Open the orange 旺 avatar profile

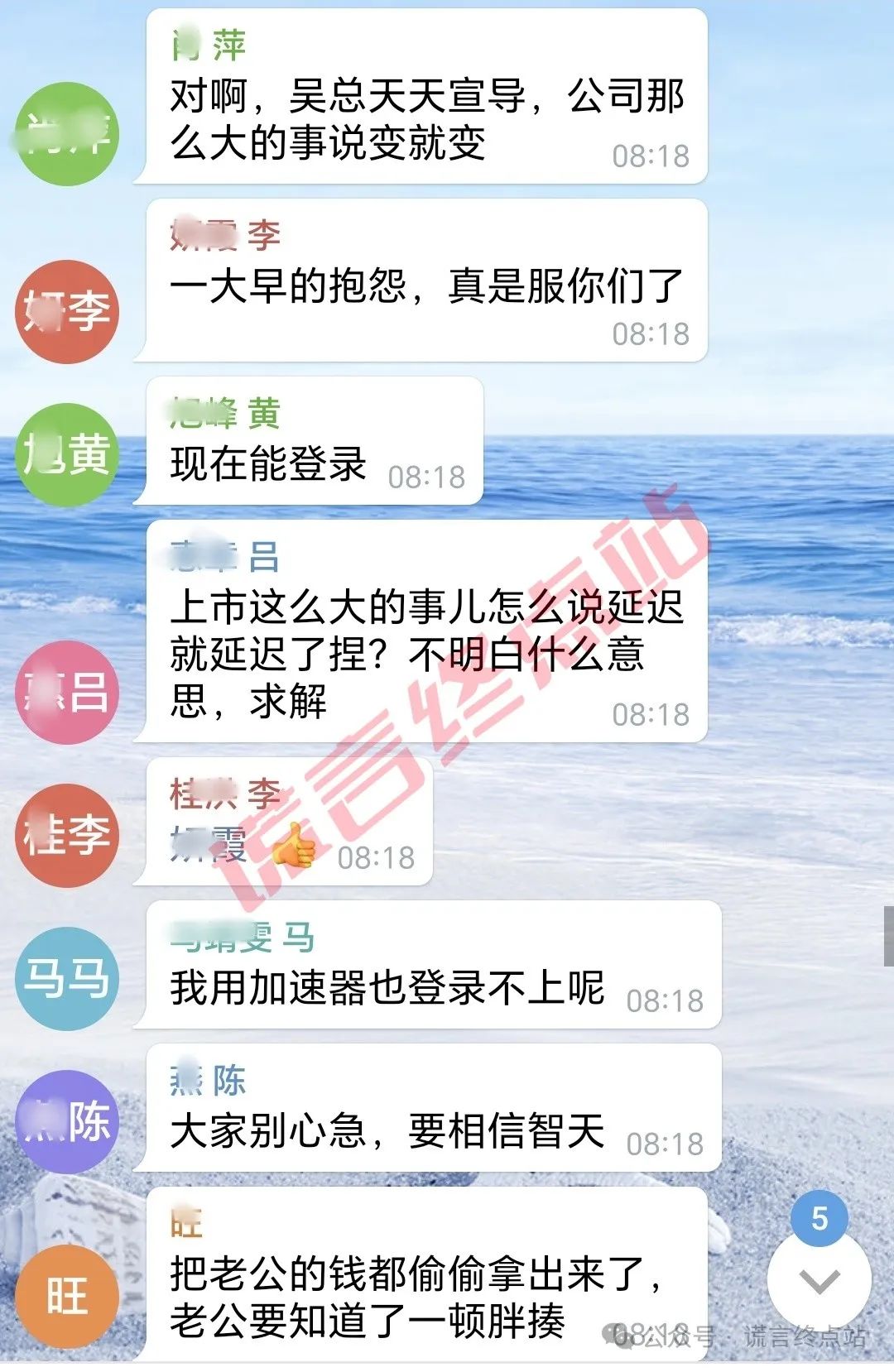pyautogui.click(x=67, y=1296)
